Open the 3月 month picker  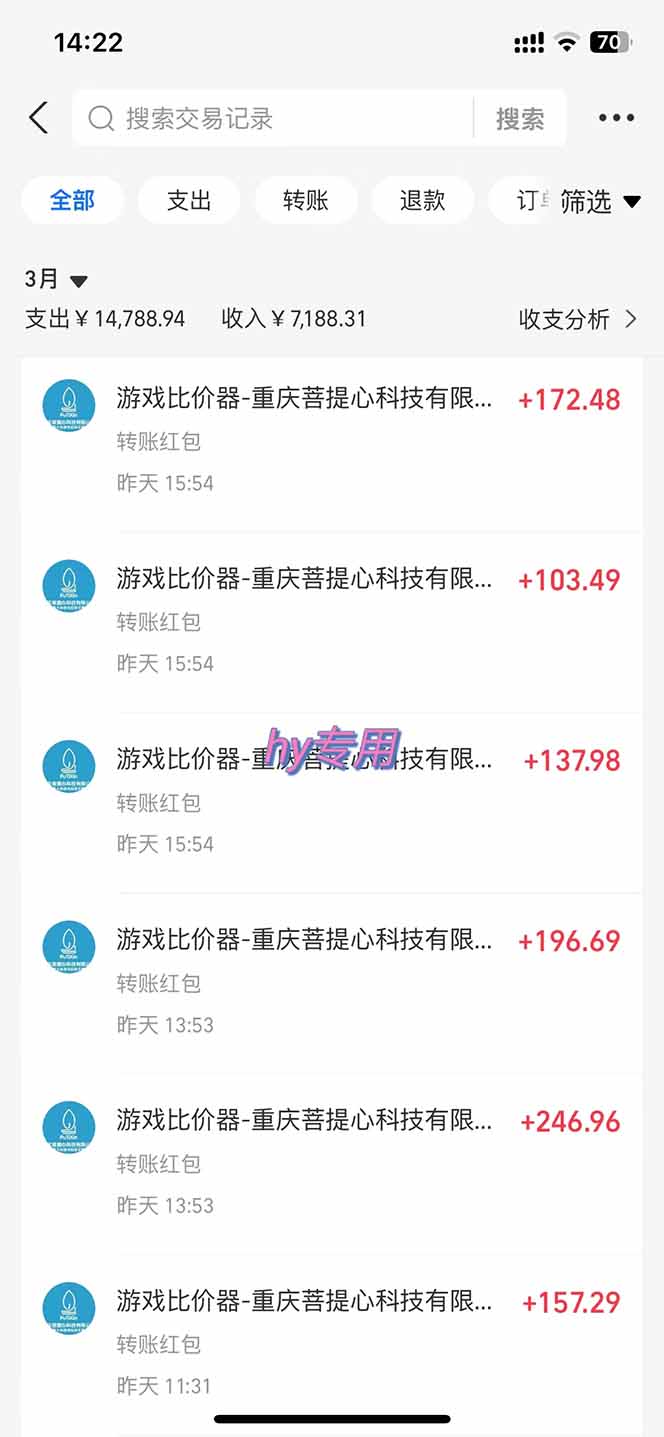pos(56,280)
